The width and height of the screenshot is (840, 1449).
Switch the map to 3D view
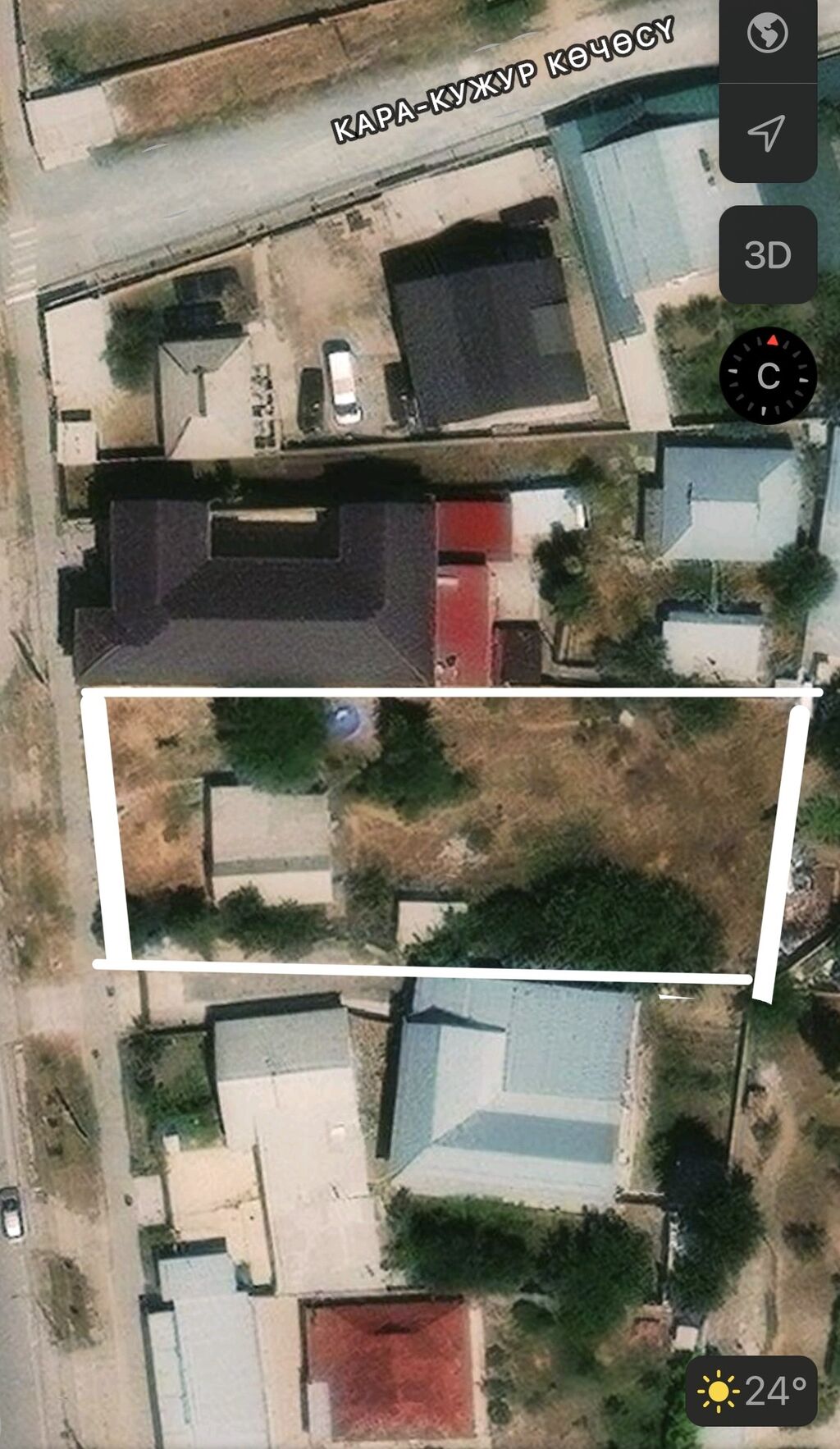[767, 255]
